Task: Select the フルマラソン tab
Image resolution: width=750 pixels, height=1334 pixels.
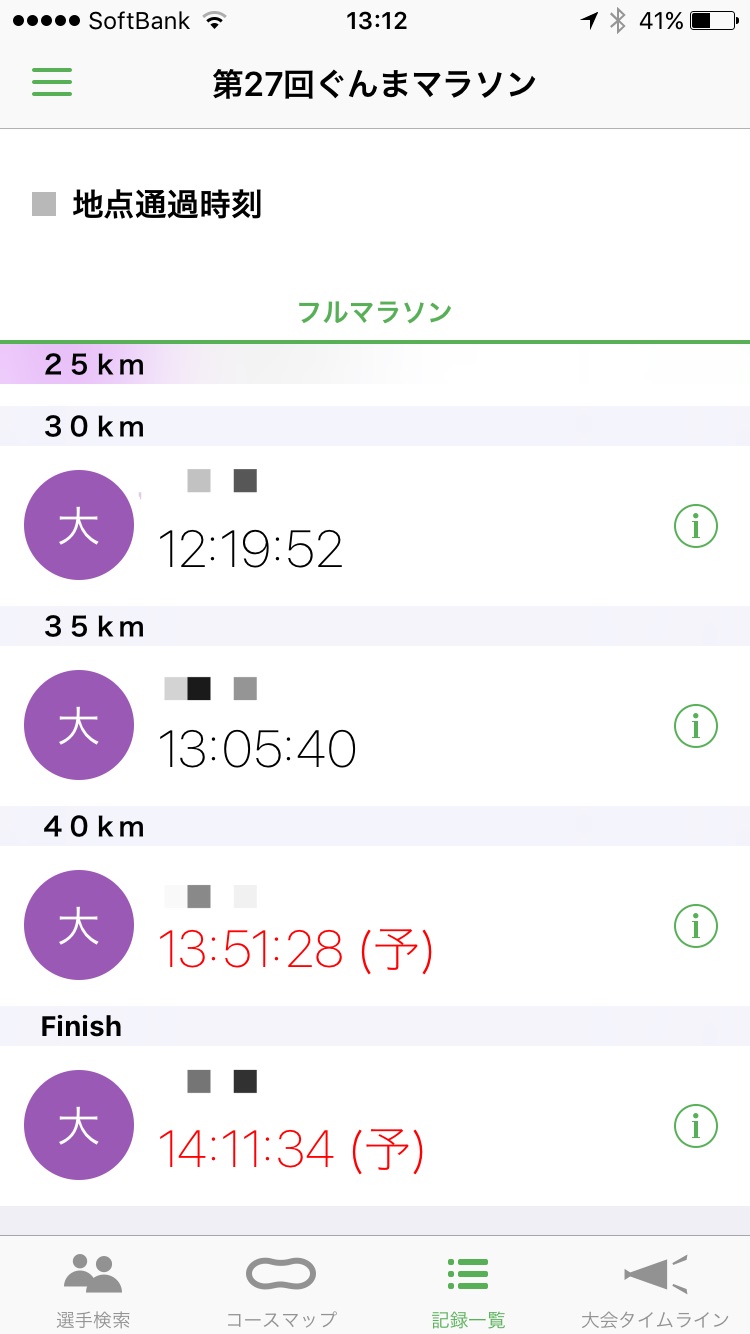Action: point(375,312)
